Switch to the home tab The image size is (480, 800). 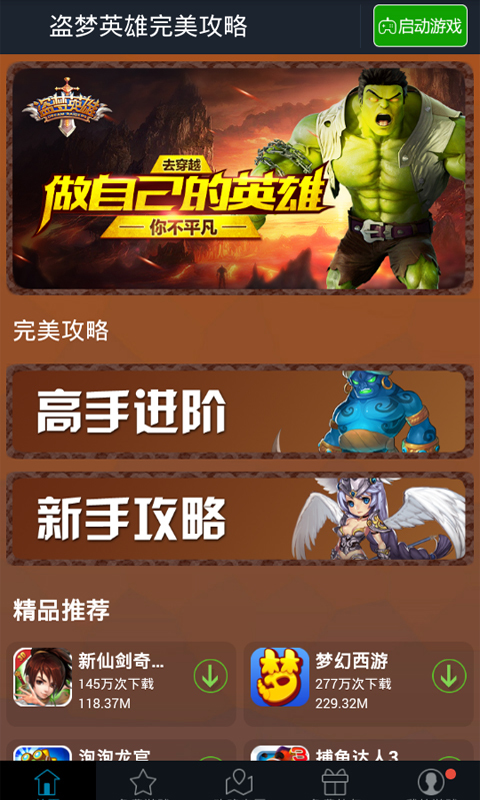[48, 781]
